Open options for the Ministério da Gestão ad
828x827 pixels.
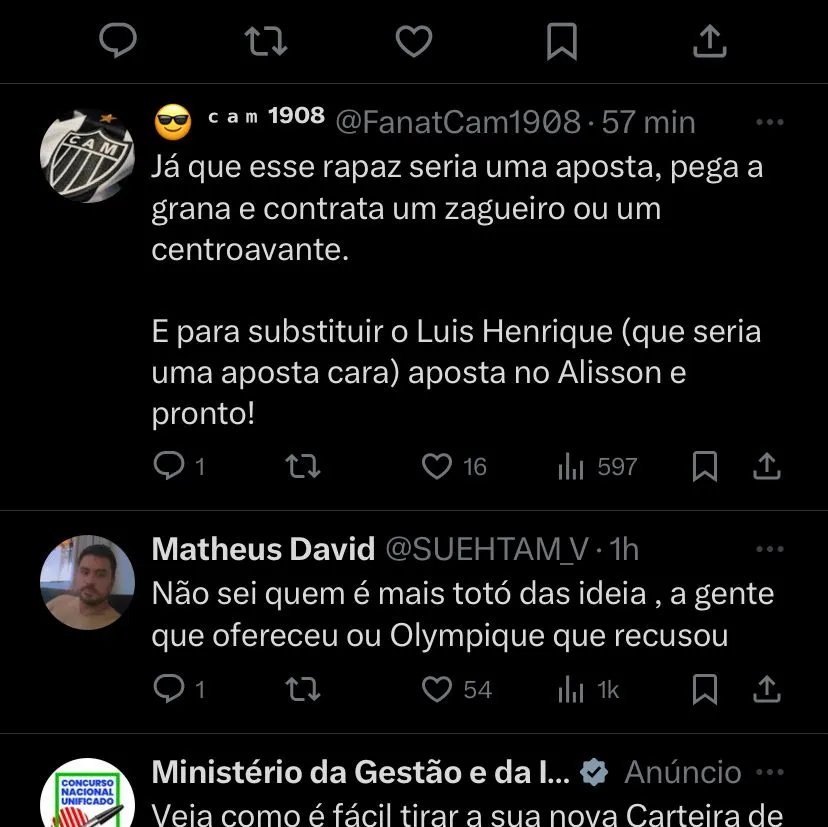(x=769, y=773)
